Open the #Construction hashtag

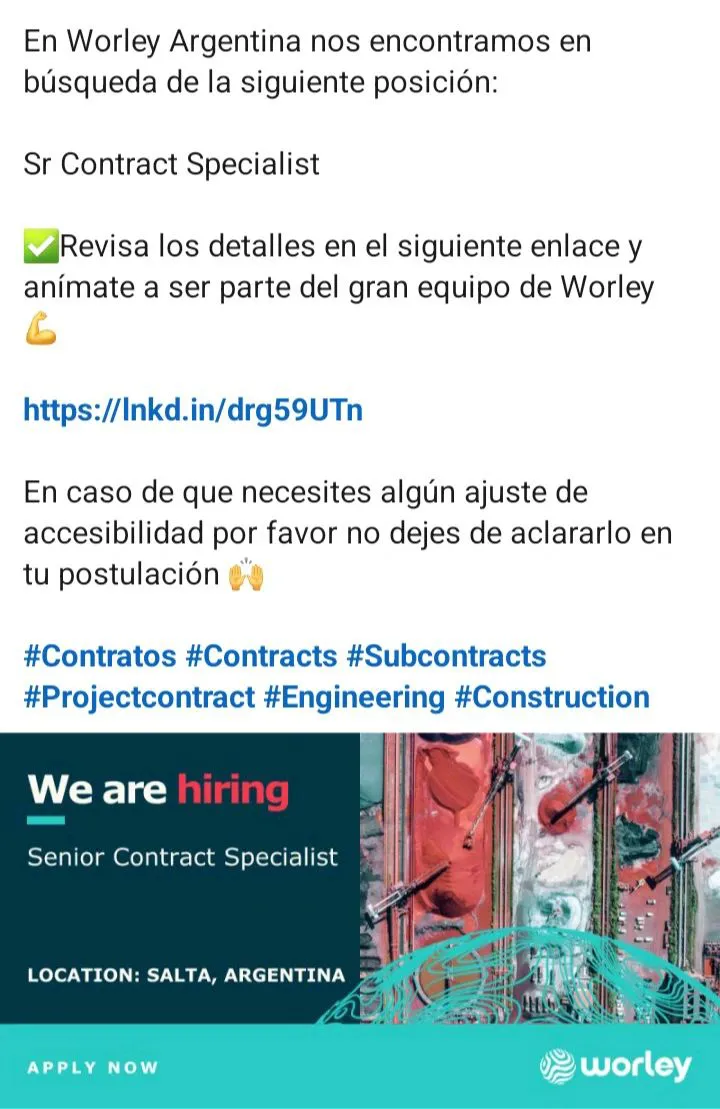[x=552, y=697]
